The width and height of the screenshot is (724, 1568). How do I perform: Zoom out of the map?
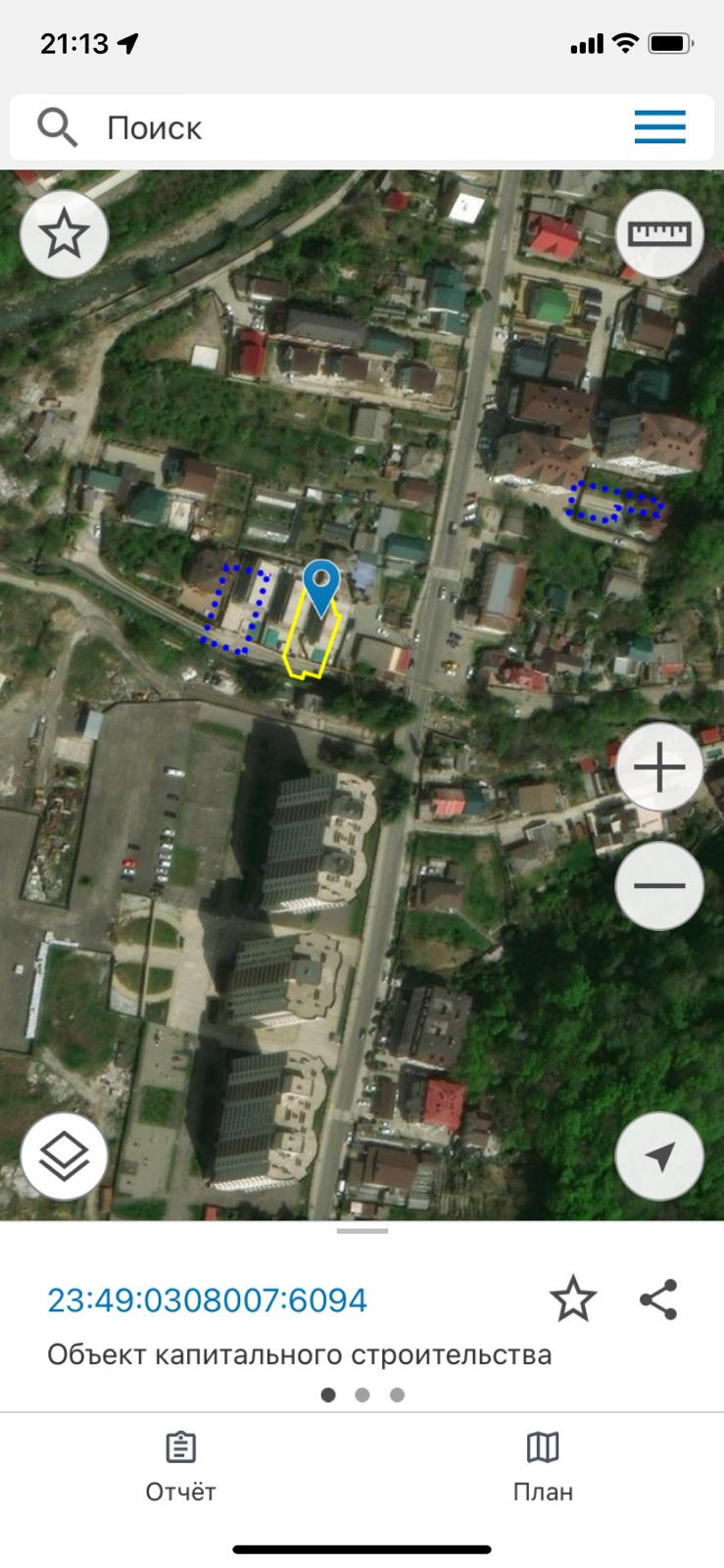click(x=659, y=886)
